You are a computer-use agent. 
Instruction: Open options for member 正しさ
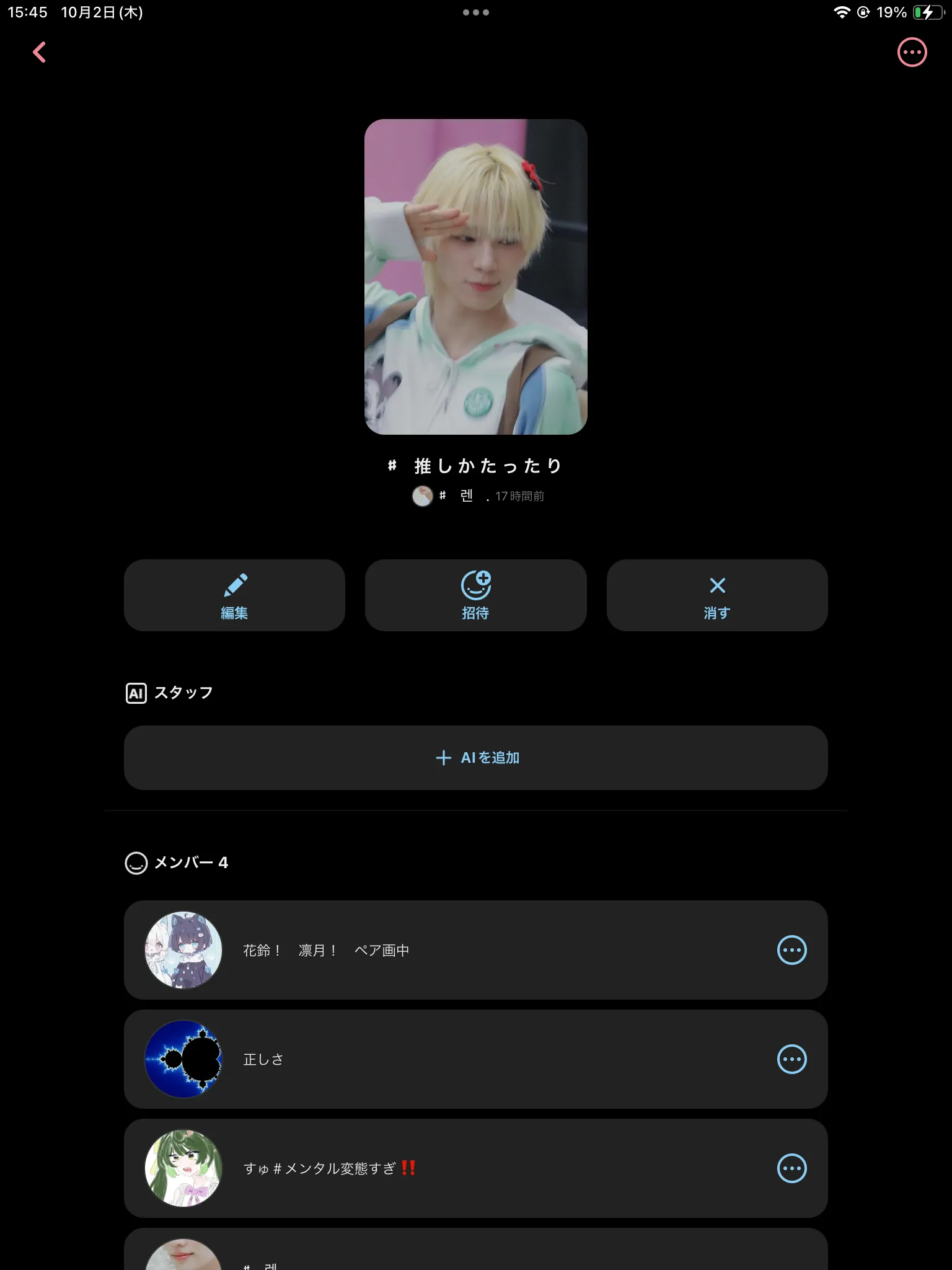791,1059
